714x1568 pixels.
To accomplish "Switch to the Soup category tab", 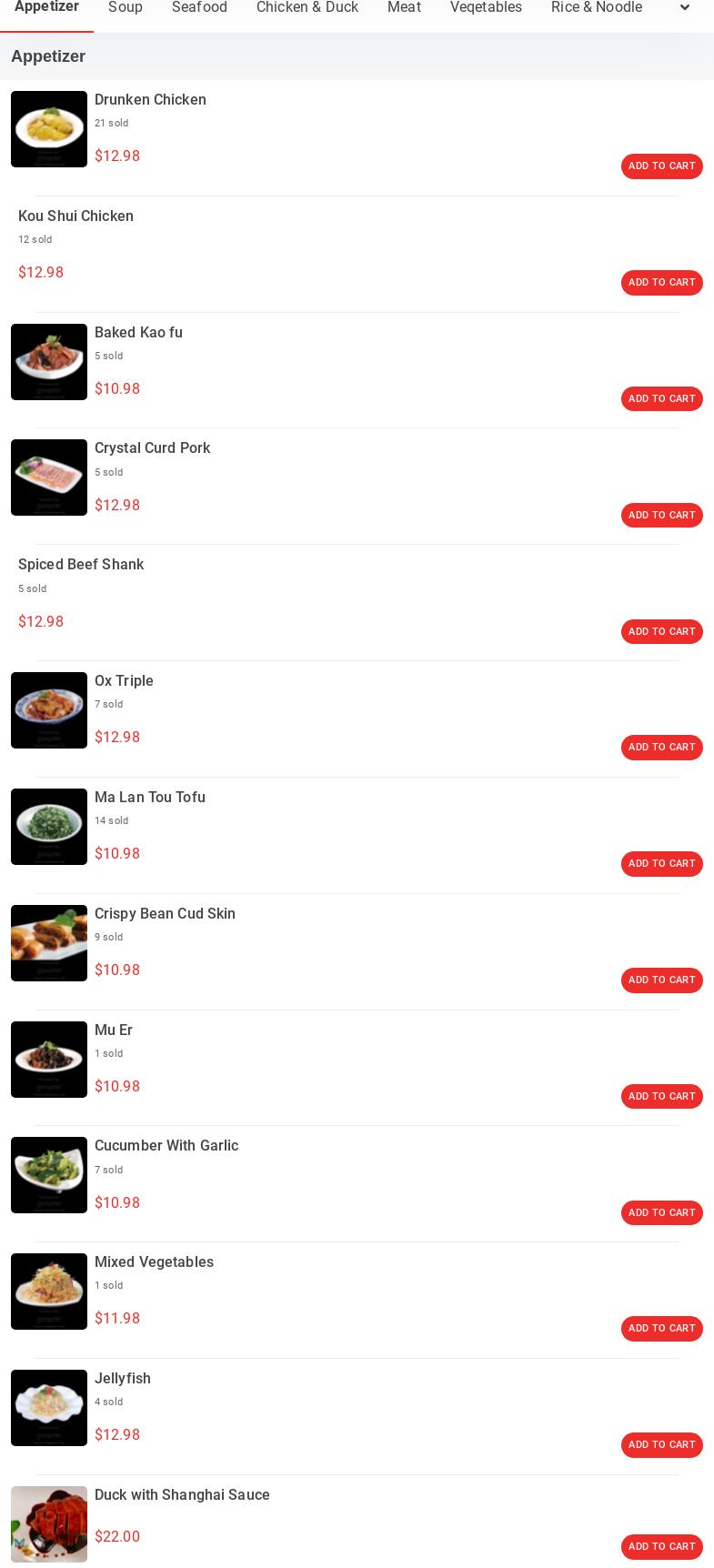I will tap(126, 8).
